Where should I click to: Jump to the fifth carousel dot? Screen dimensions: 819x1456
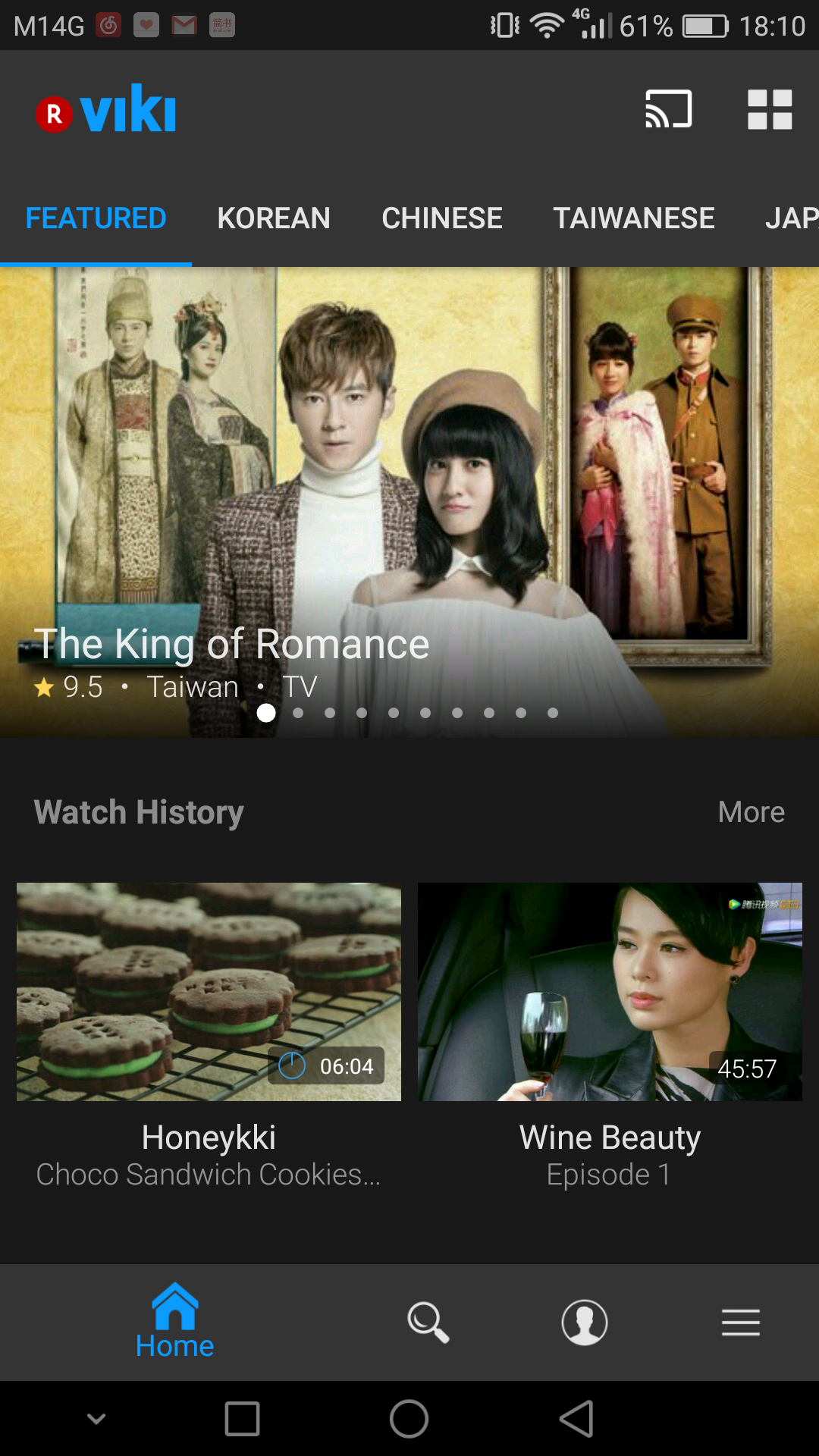[x=394, y=713]
